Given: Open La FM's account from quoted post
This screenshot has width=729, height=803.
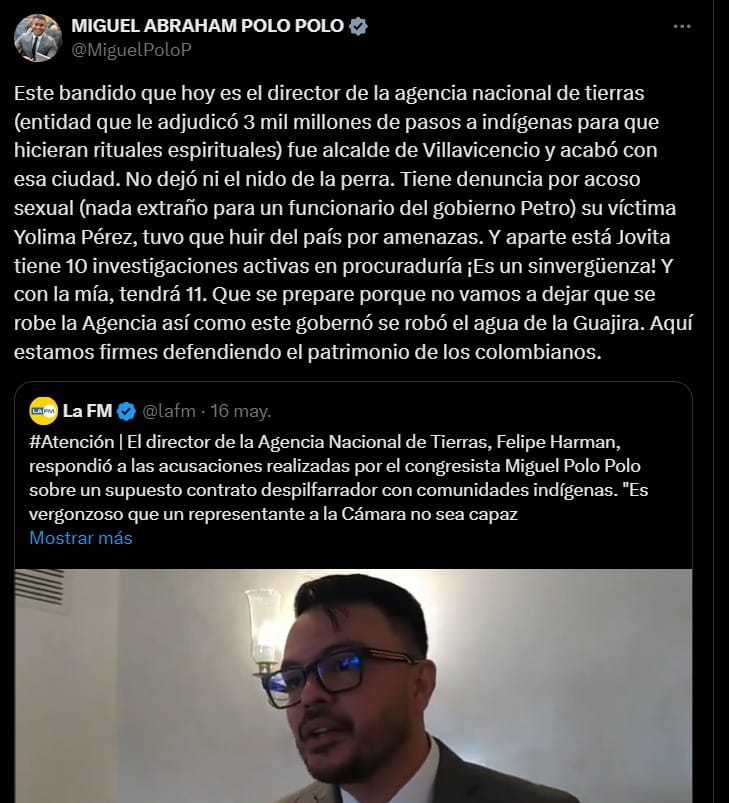Looking at the screenshot, I should pyautogui.click(x=88, y=411).
